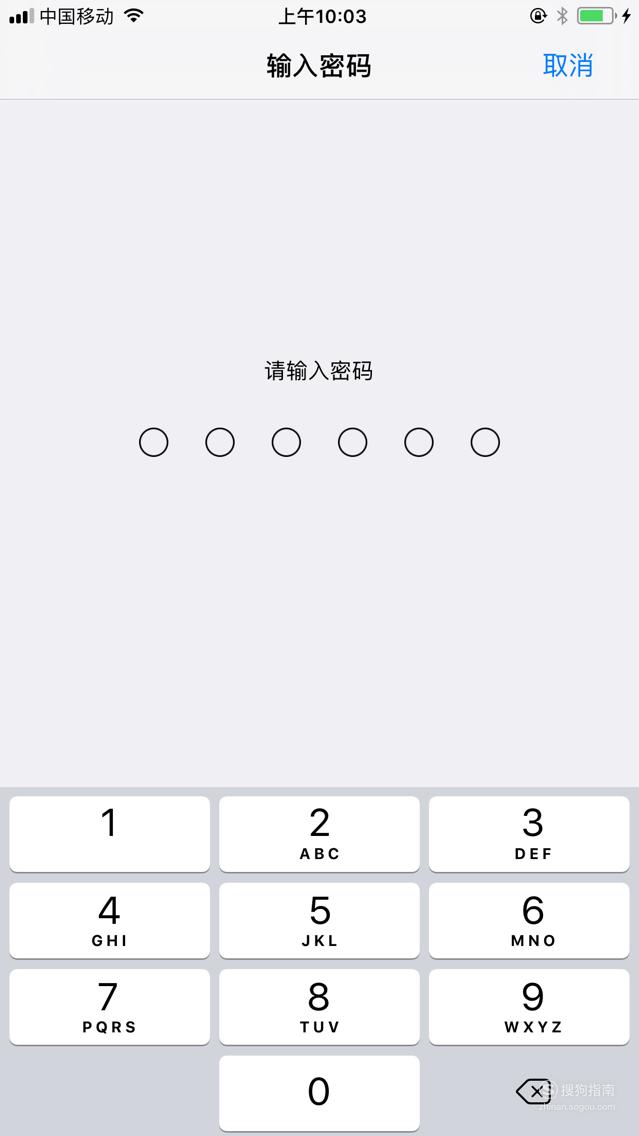
Task: Tap the 2 ABC key
Action: pyautogui.click(x=320, y=834)
